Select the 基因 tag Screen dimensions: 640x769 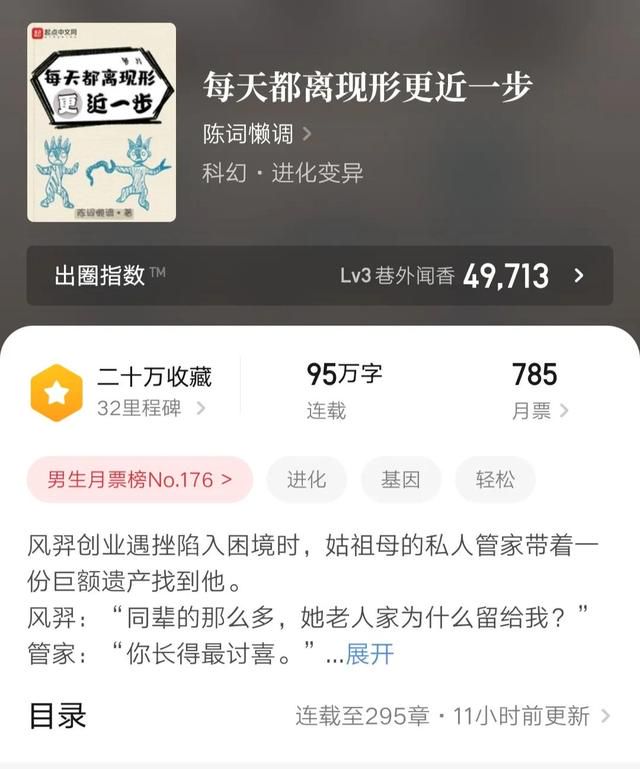[x=400, y=480]
